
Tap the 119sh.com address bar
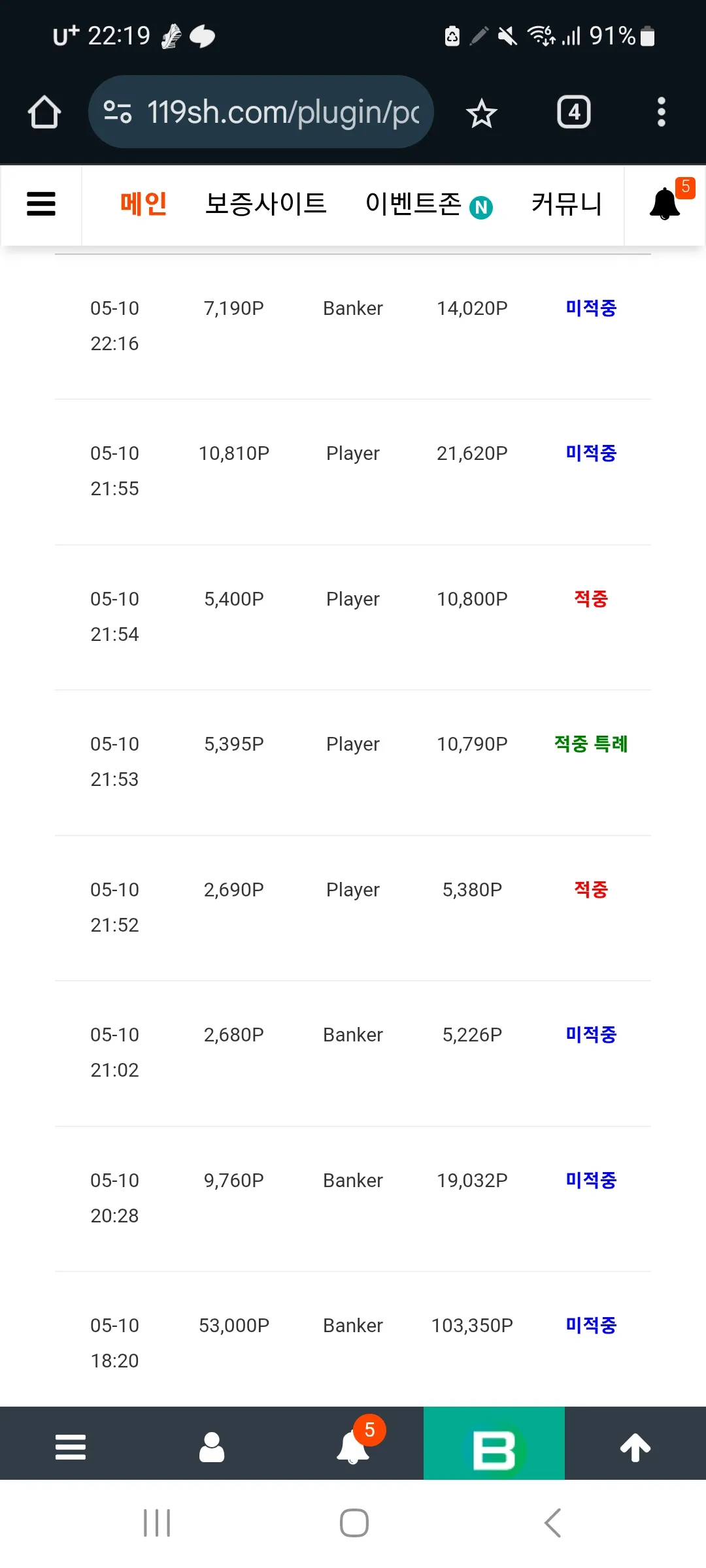coord(261,112)
